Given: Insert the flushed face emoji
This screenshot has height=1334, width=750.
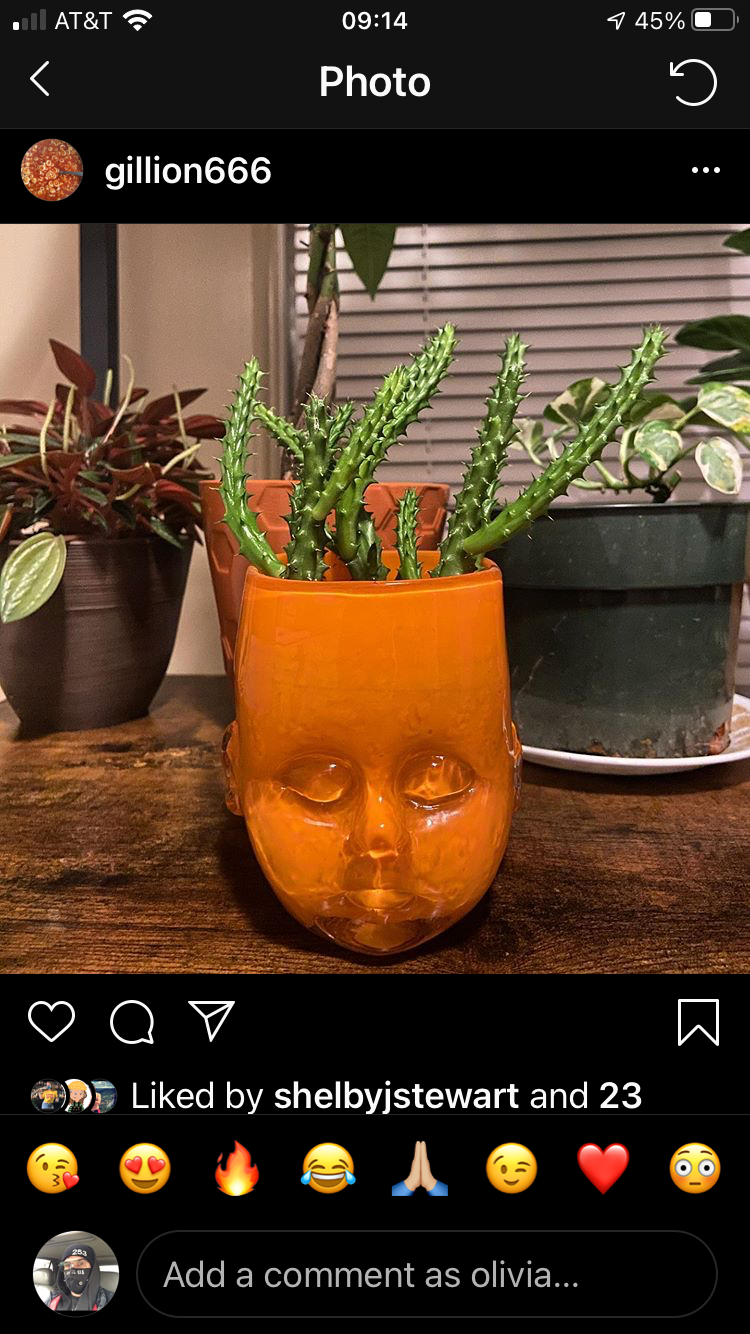Looking at the screenshot, I should 694,1168.
